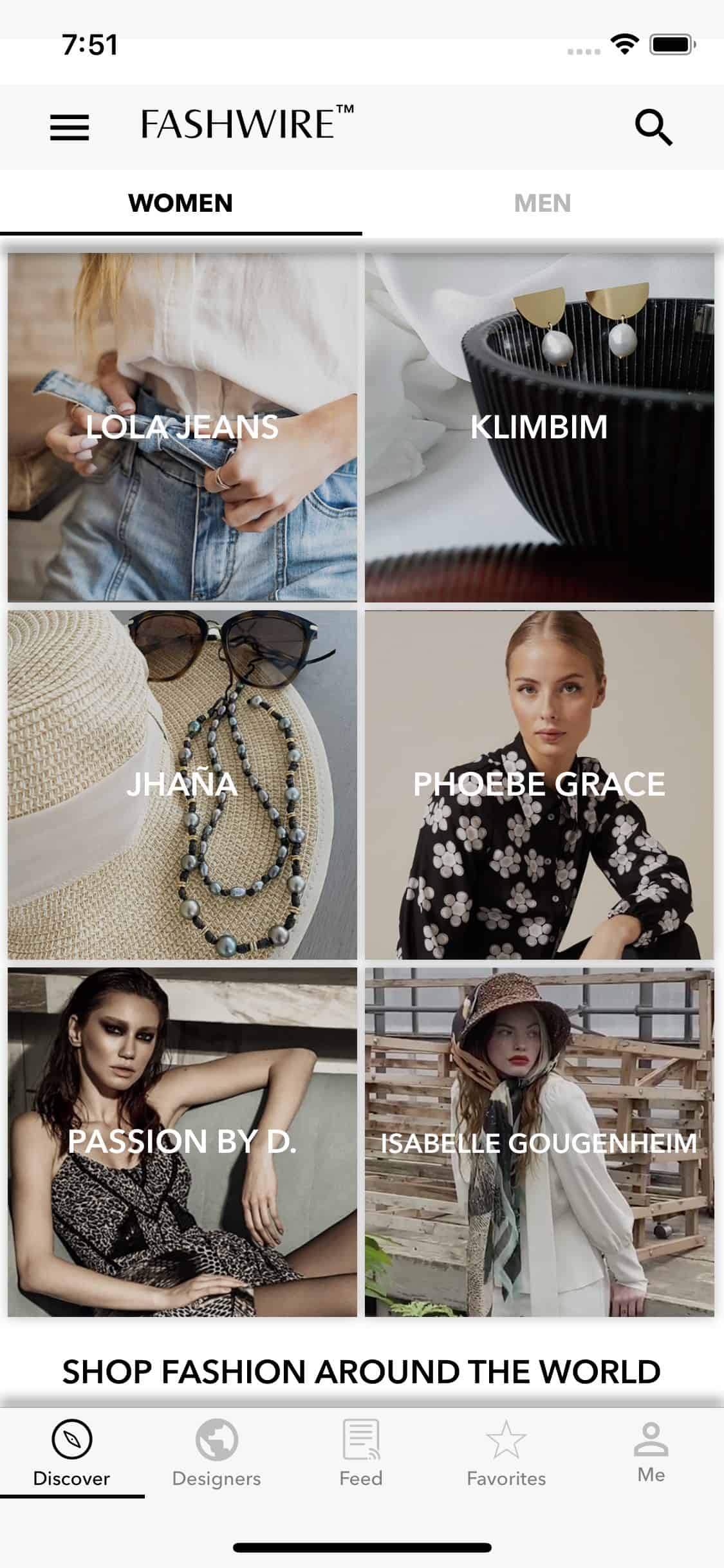Open the Phoebe Grace tile
Screen dimensions: 724x1568
pyautogui.click(x=539, y=785)
